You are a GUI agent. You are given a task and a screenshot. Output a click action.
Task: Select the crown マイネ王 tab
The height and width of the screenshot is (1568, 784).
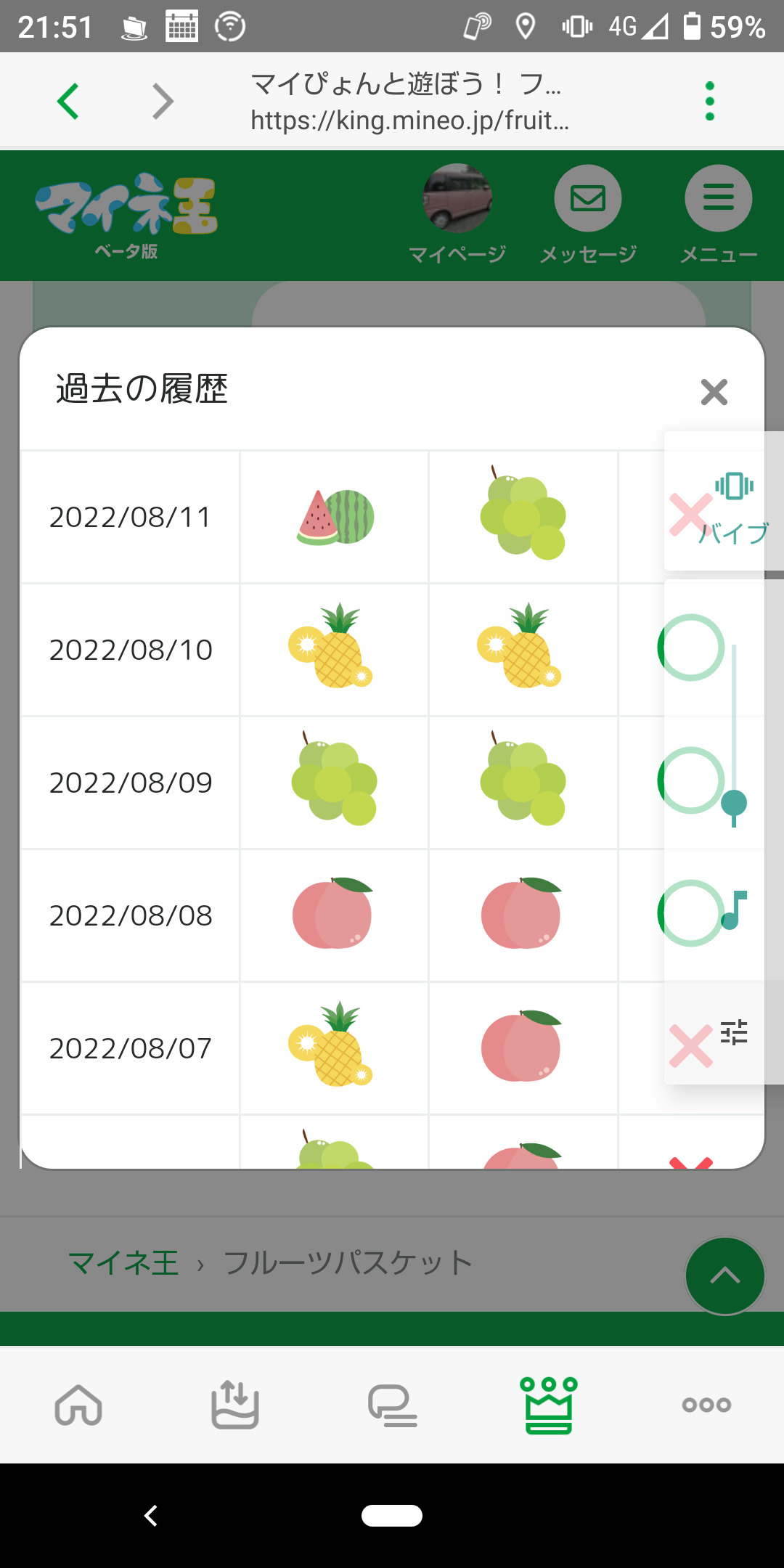(x=549, y=1405)
